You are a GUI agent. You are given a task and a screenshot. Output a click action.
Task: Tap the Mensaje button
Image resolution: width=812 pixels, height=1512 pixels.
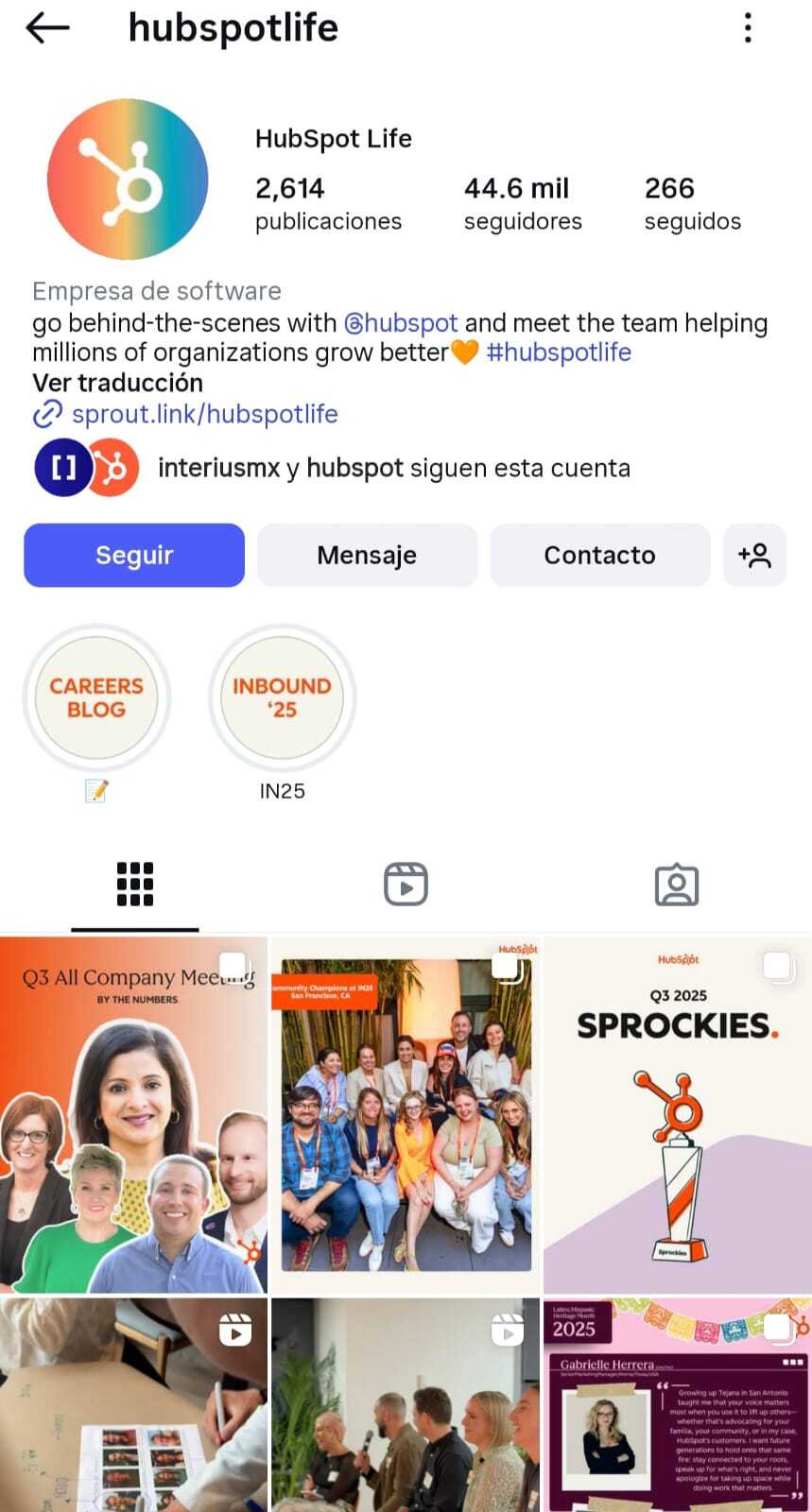click(x=367, y=556)
